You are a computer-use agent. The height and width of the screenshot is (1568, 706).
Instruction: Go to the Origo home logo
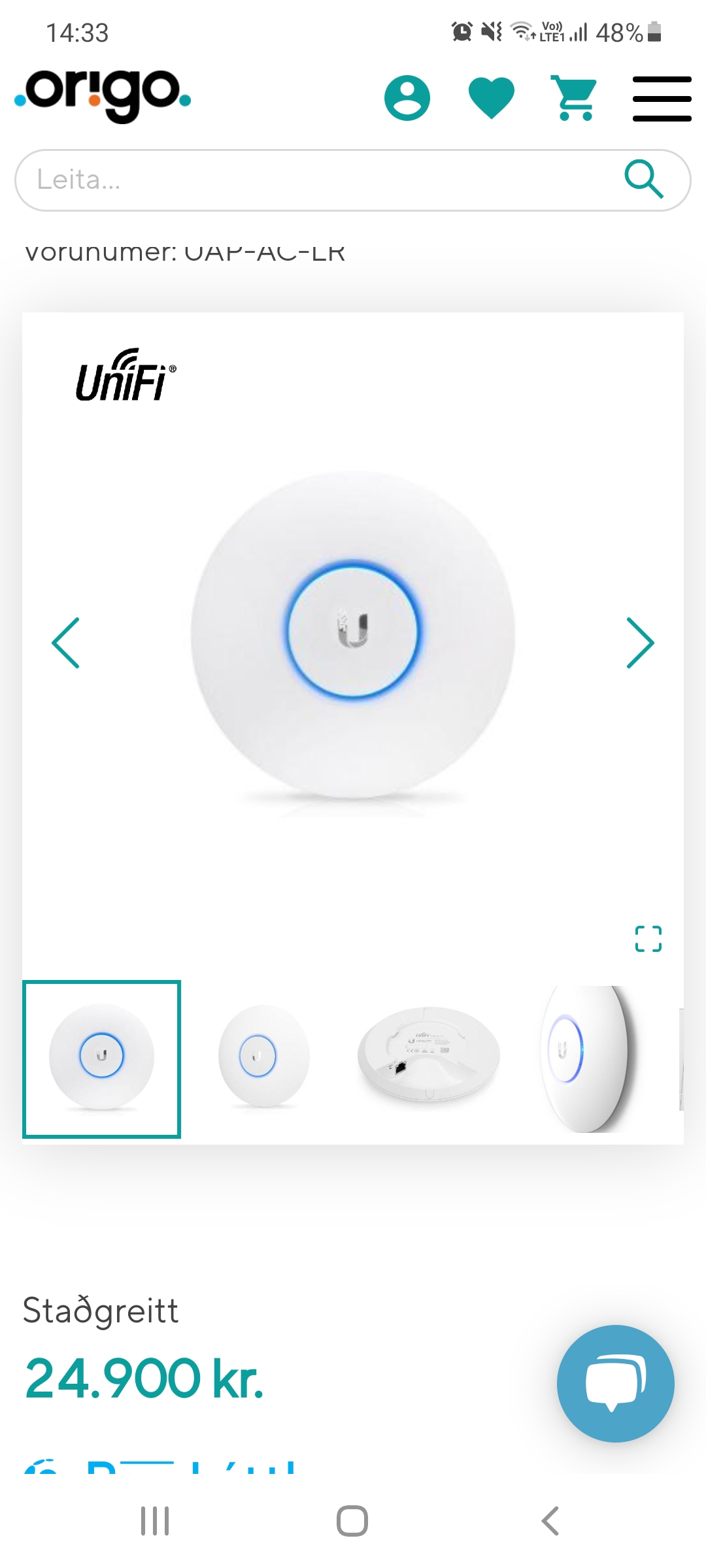tap(103, 95)
